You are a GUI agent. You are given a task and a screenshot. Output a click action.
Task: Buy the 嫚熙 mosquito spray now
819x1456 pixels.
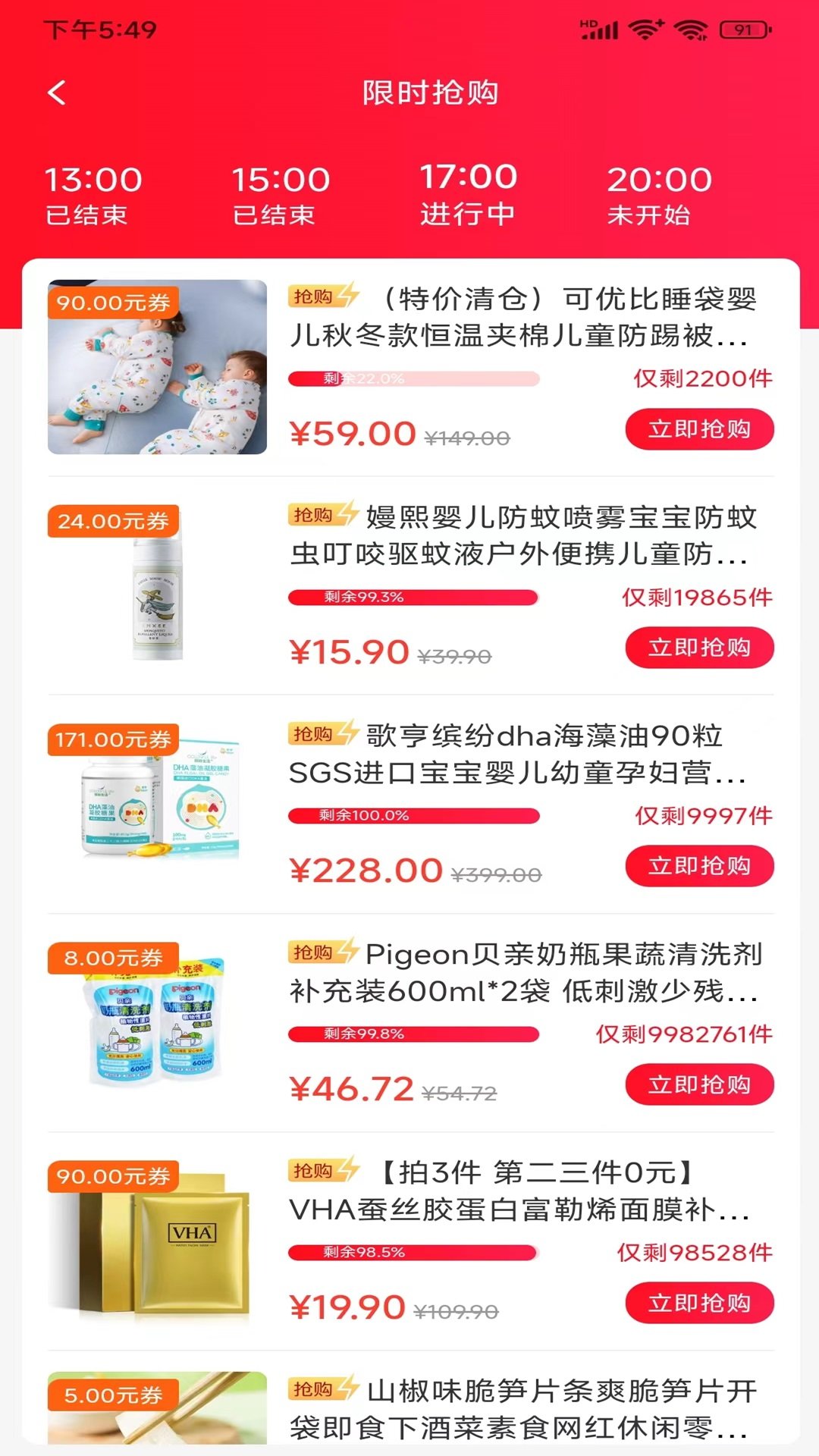coord(698,648)
